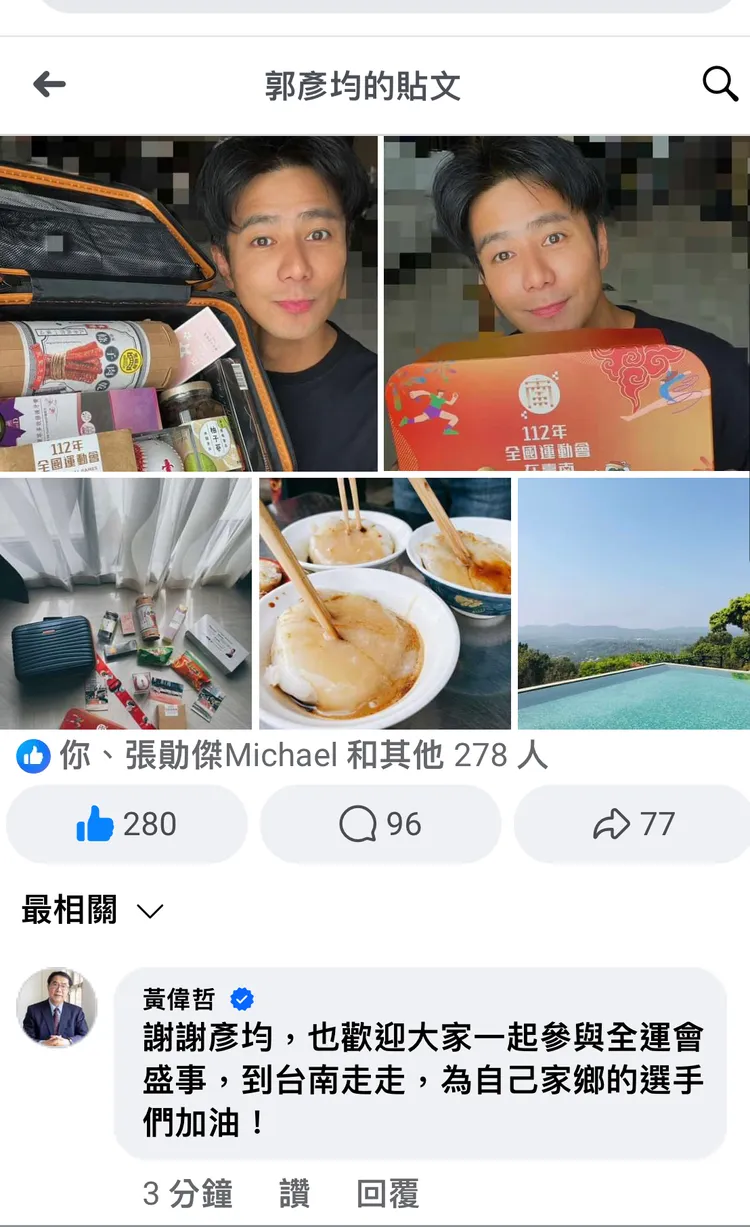Like 黃偉哲's comment by tapping 讚
This screenshot has width=750, height=1227.
pos(296,1194)
